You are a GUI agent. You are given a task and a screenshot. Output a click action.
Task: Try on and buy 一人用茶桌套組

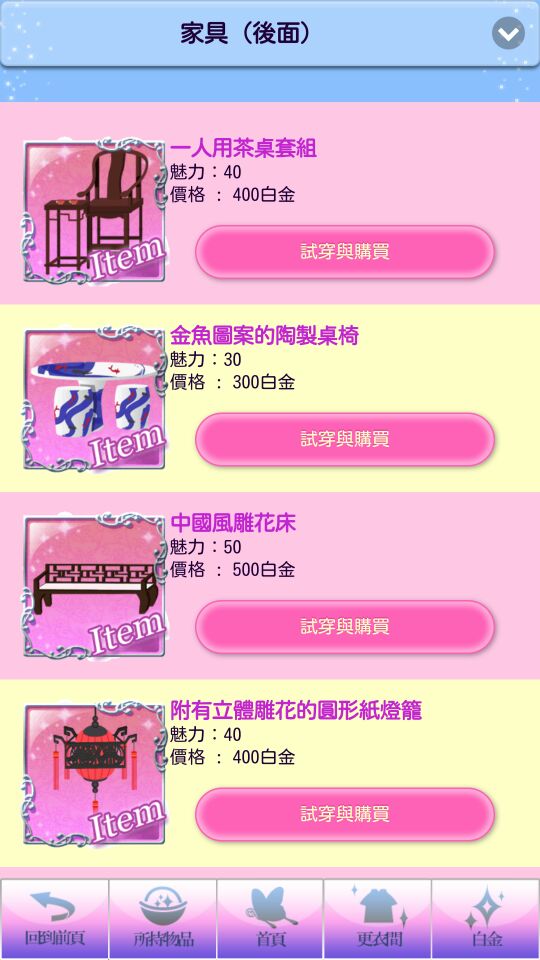(x=345, y=252)
